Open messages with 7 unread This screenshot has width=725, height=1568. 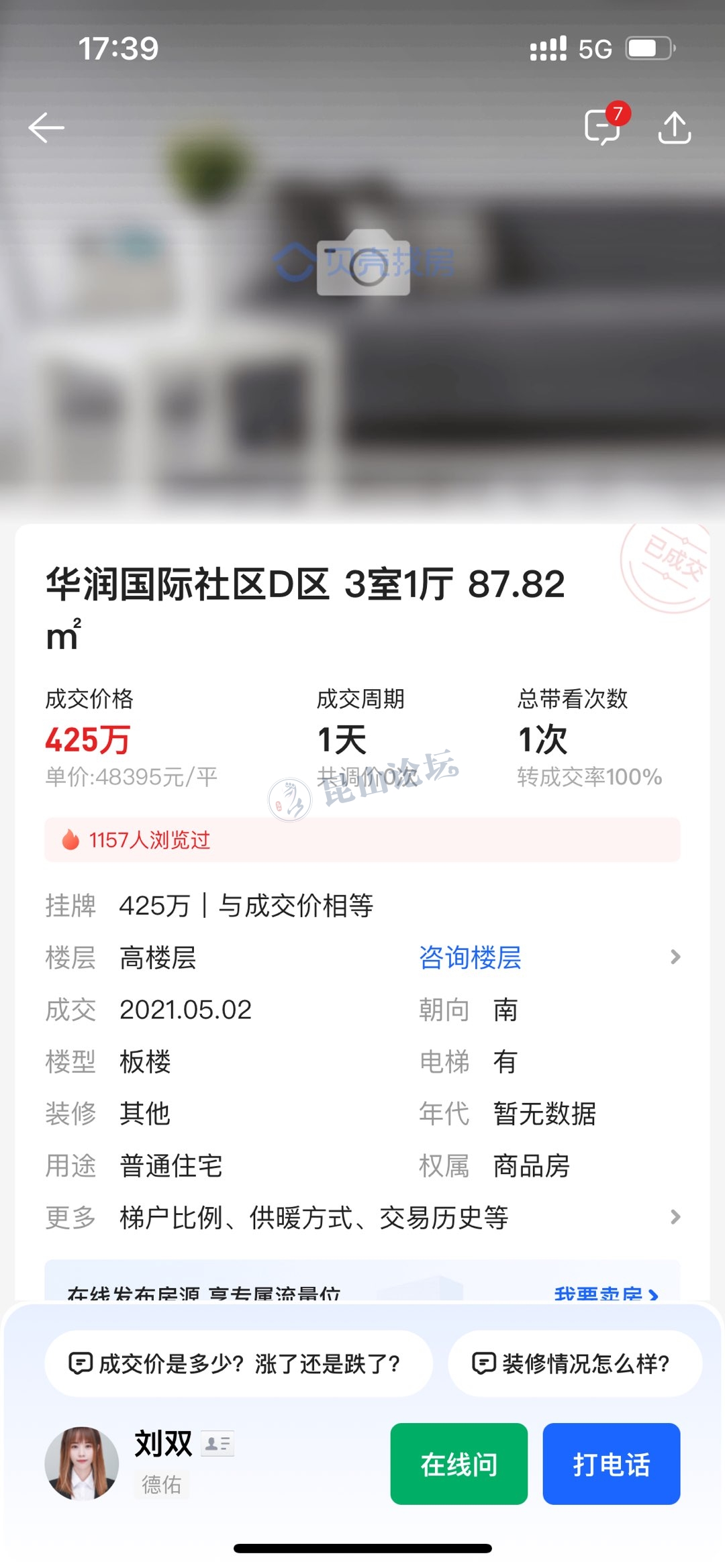click(x=602, y=127)
